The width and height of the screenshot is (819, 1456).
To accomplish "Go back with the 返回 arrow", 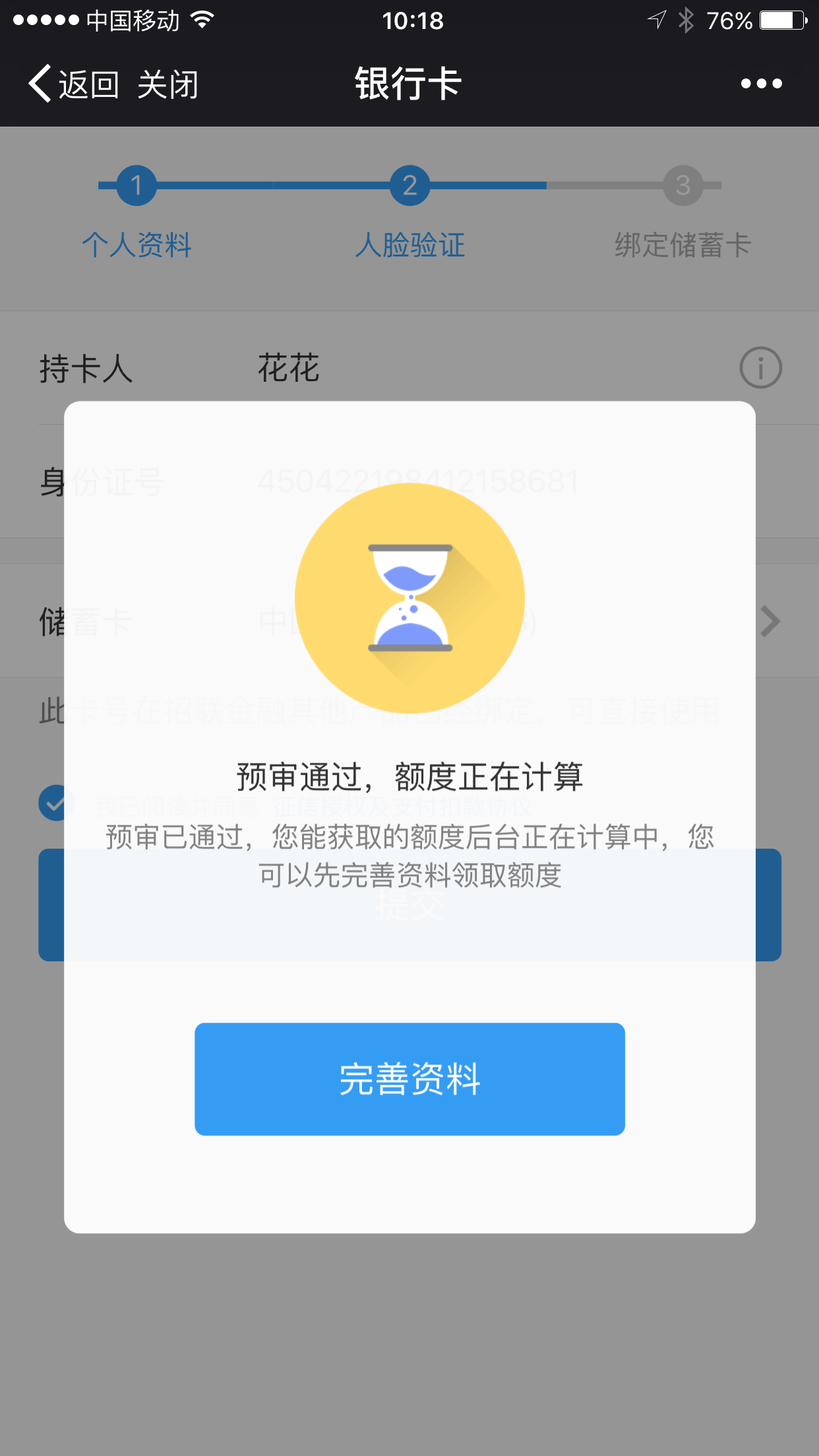I will click(x=71, y=84).
